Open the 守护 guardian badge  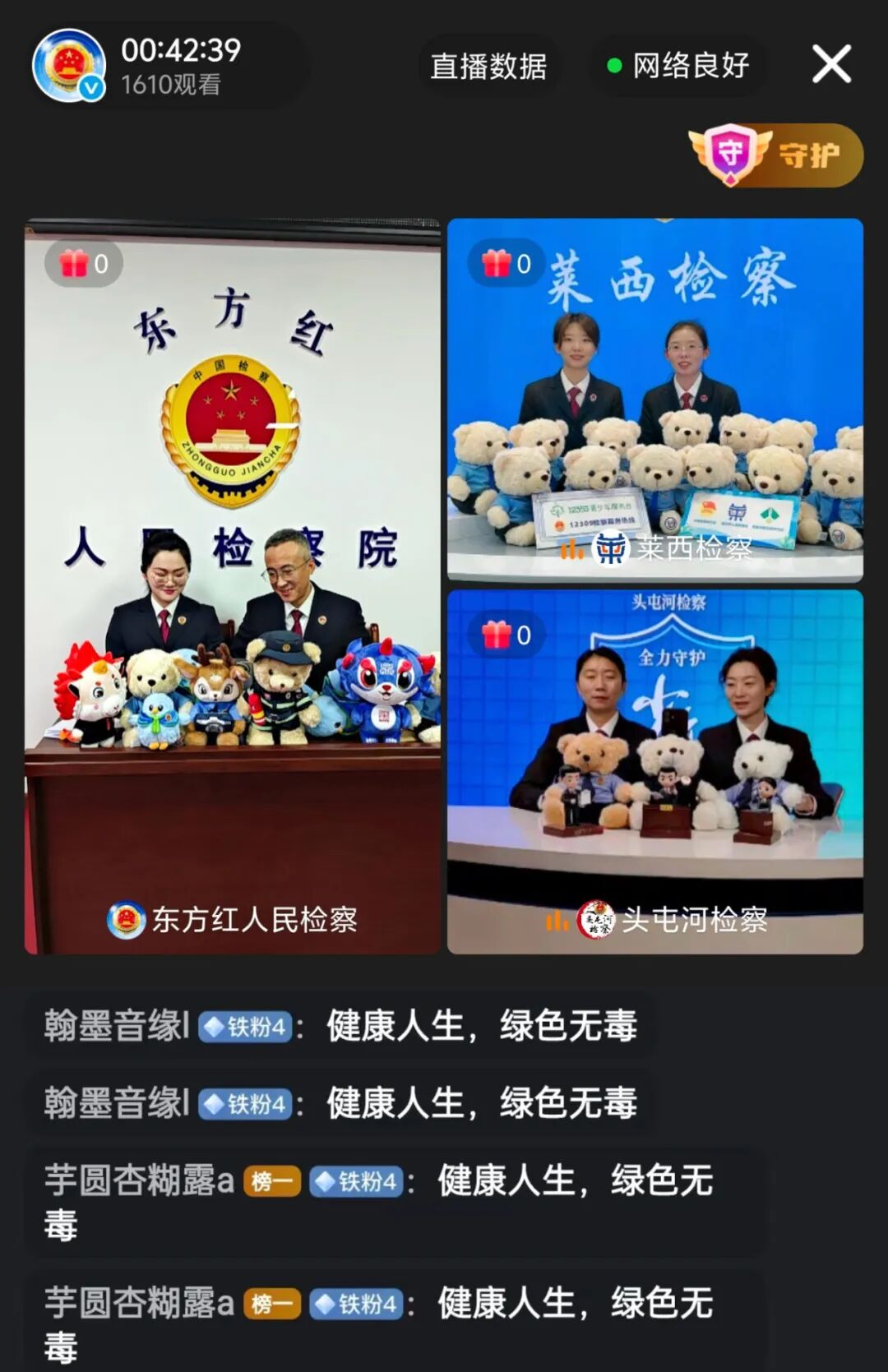tap(775, 155)
